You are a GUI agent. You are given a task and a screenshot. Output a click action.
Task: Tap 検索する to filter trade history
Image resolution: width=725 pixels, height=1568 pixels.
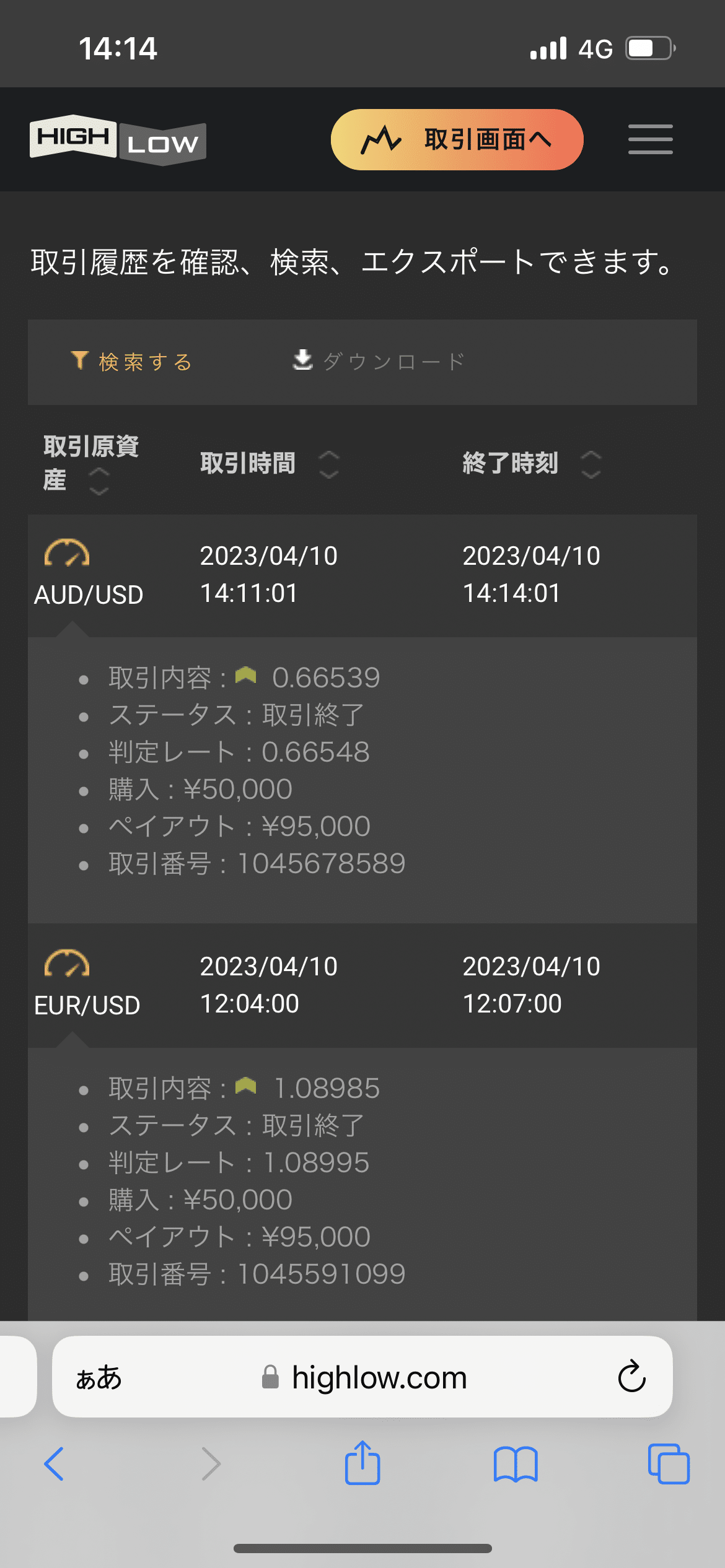pos(131,362)
